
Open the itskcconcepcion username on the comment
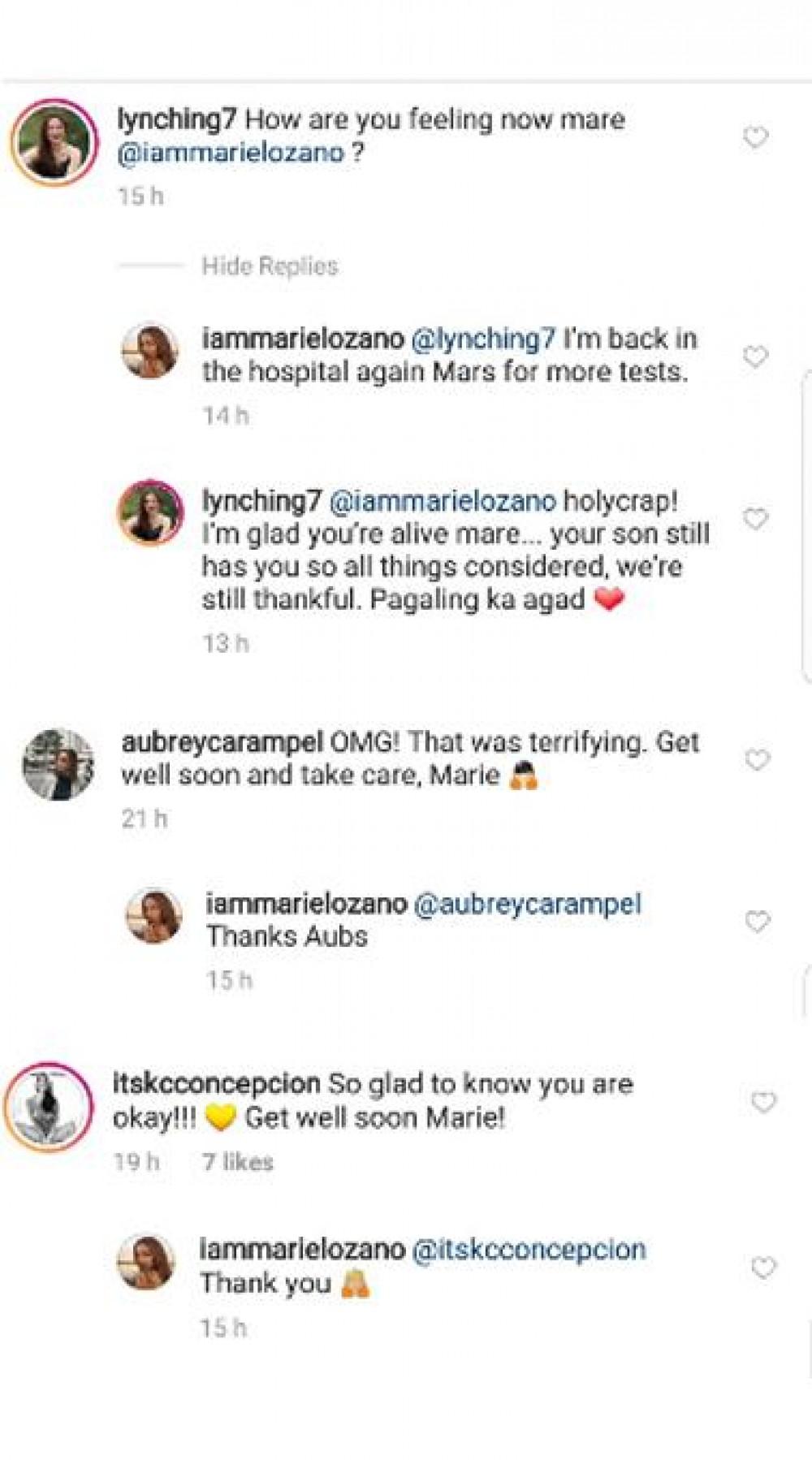pos(216,1083)
